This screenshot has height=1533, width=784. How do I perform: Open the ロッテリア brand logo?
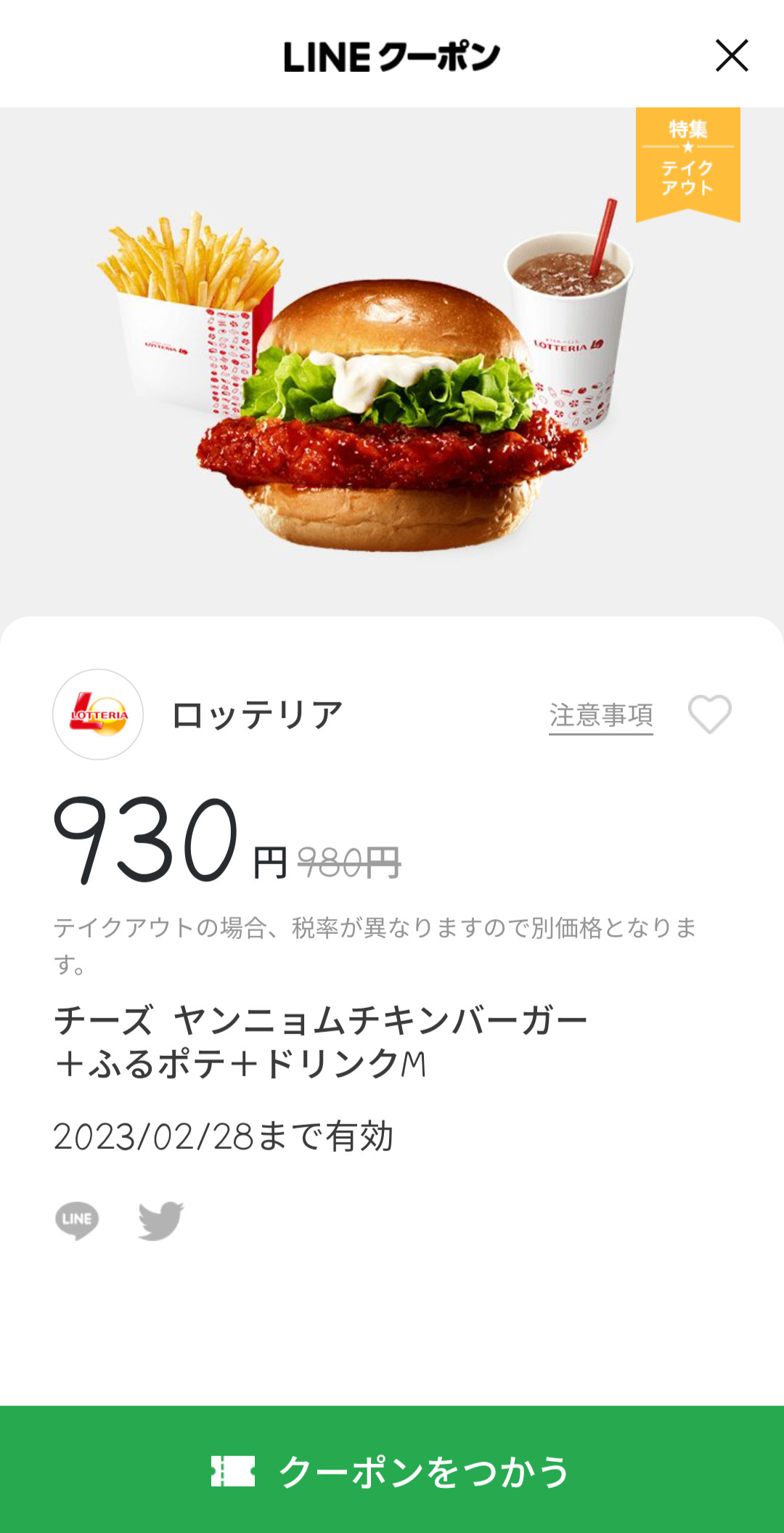[98, 715]
